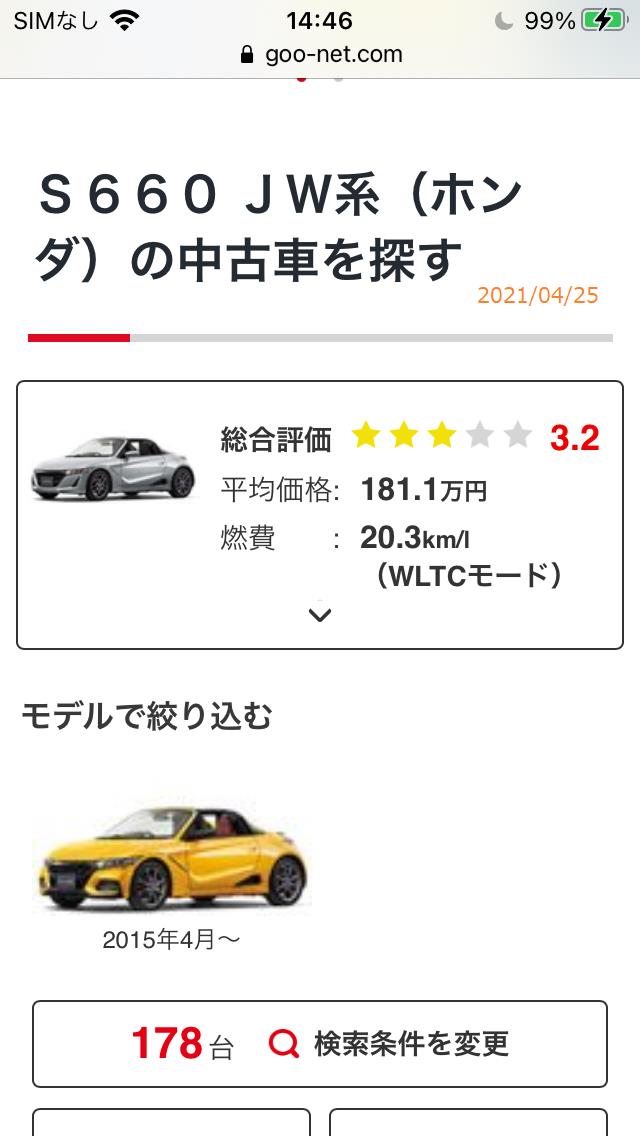Image resolution: width=640 pixels, height=1136 pixels.
Task: Tap the goo-net.com address bar
Action: coord(320,54)
